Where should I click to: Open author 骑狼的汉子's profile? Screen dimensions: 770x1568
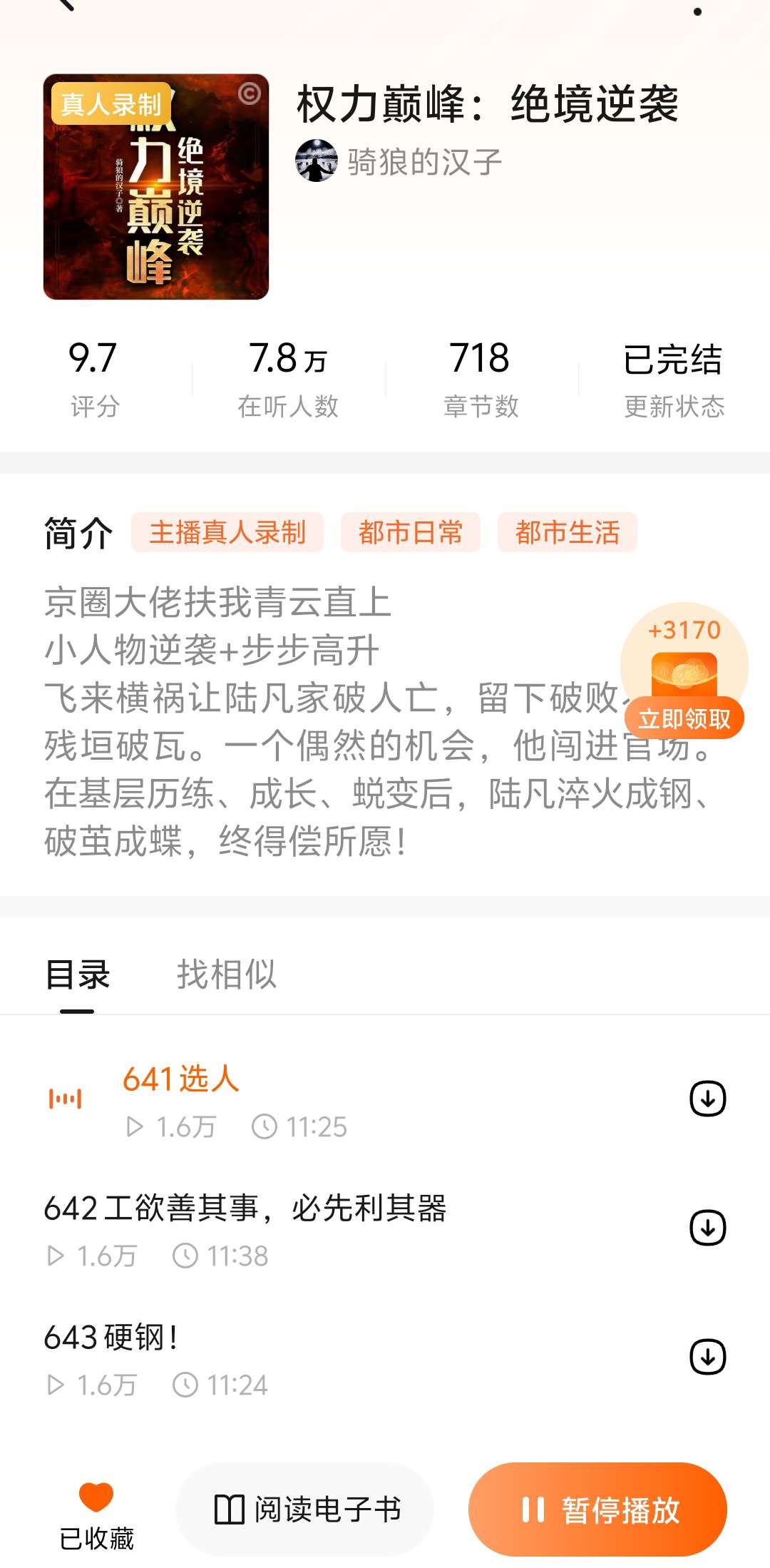[x=399, y=161]
